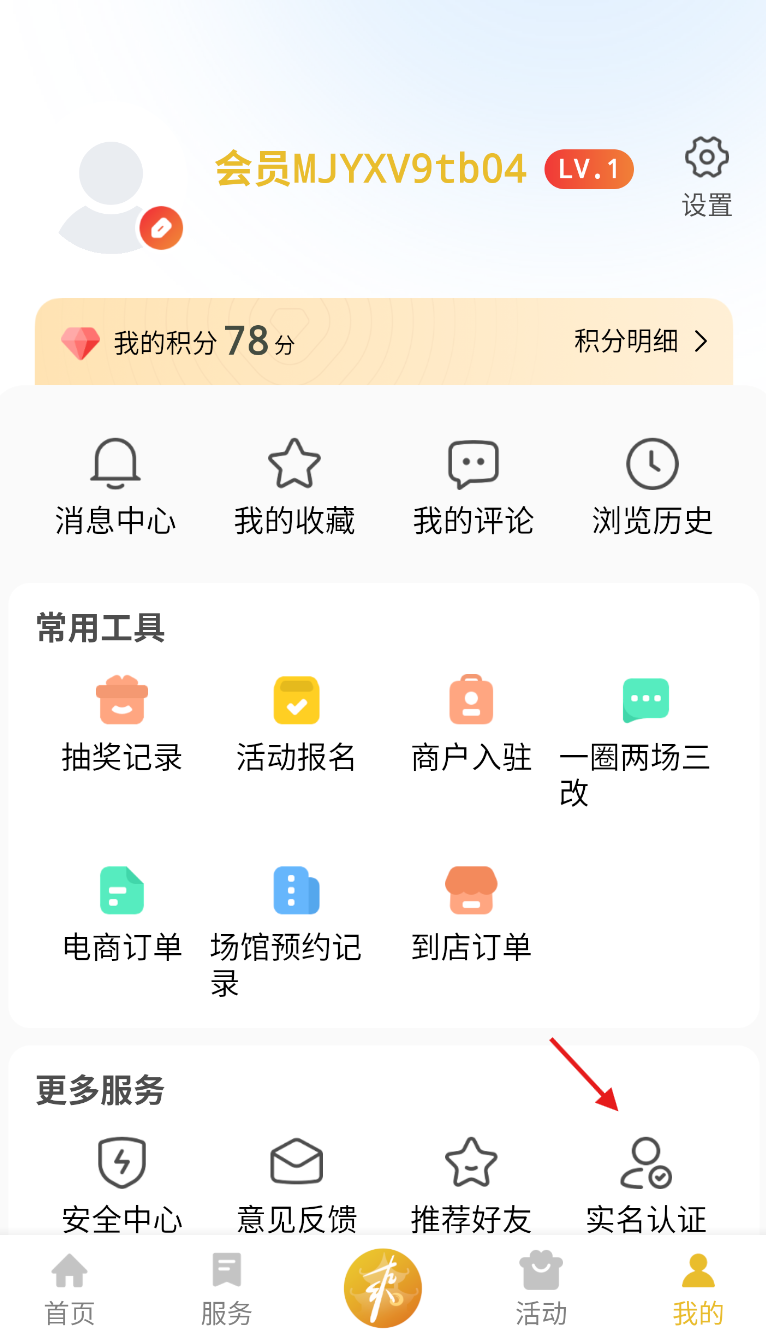This screenshot has width=766, height=1330.
Task: Open 实名认证 real-name verification
Action: tap(646, 1186)
